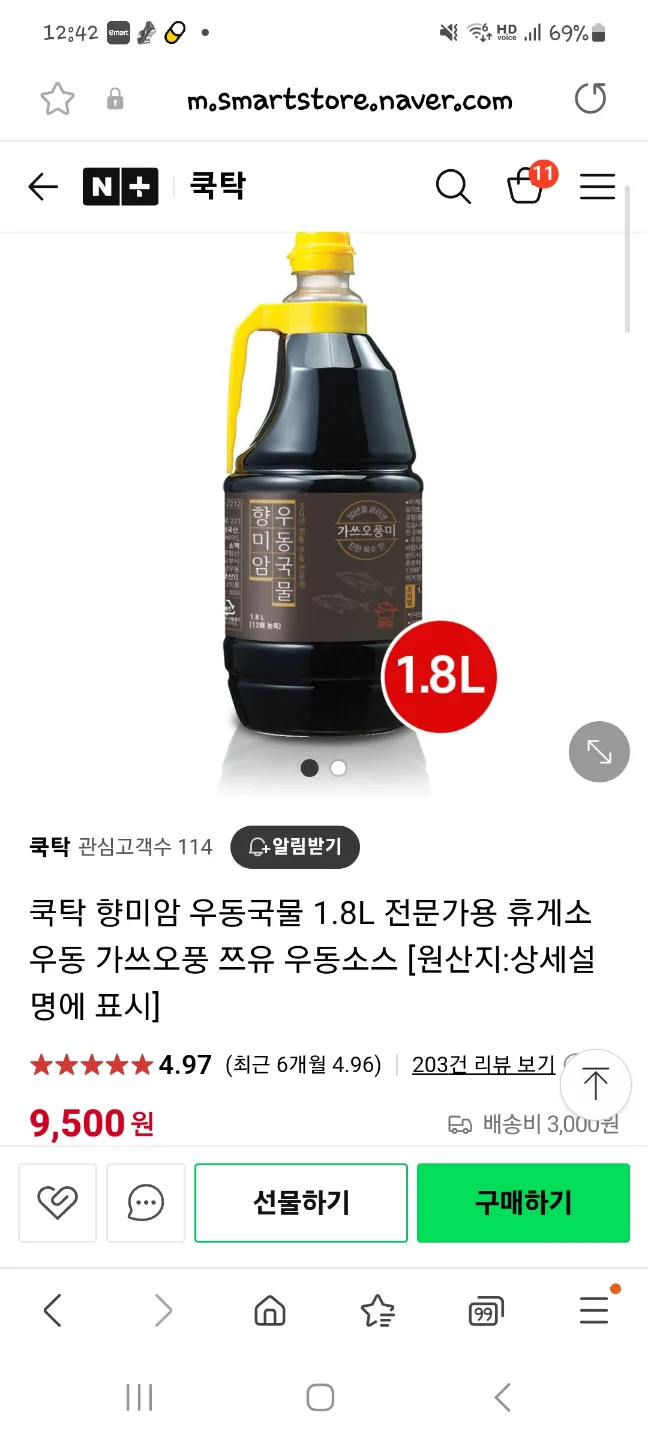Viewport: 648px width, 1440px height.
Task: Open the chat inquiry icon
Action: click(x=146, y=1203)
